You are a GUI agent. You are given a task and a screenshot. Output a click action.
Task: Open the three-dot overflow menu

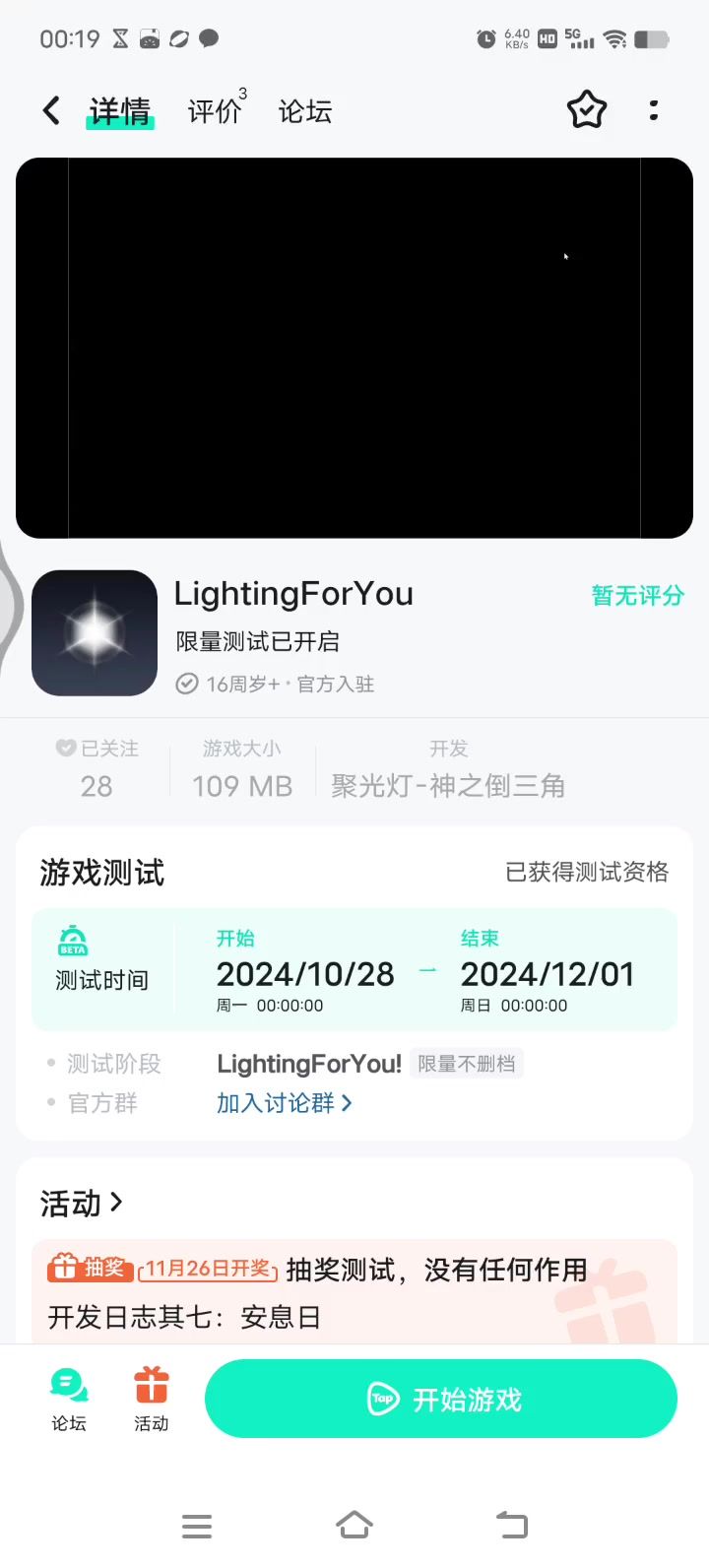tap(654, 110)
